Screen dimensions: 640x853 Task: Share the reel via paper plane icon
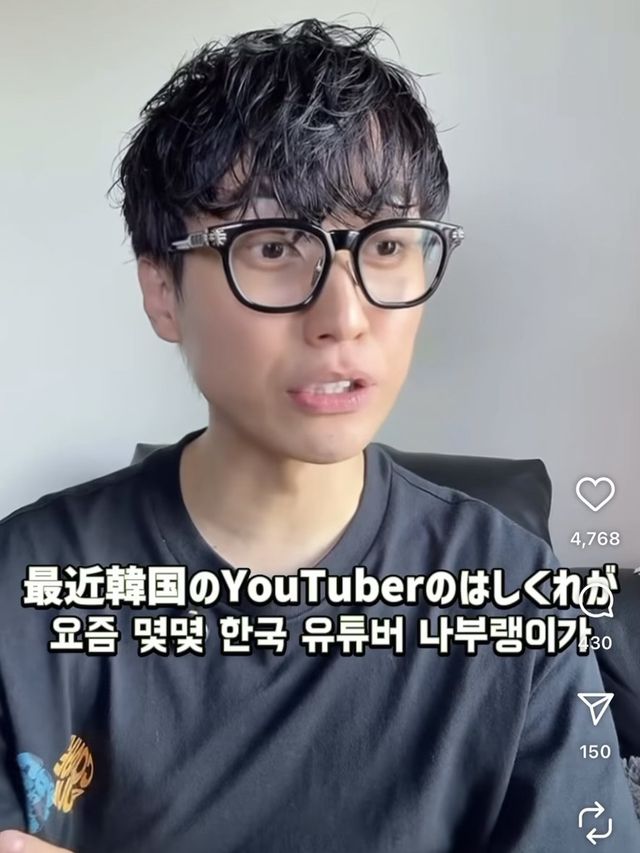click(x=595, y=709)
